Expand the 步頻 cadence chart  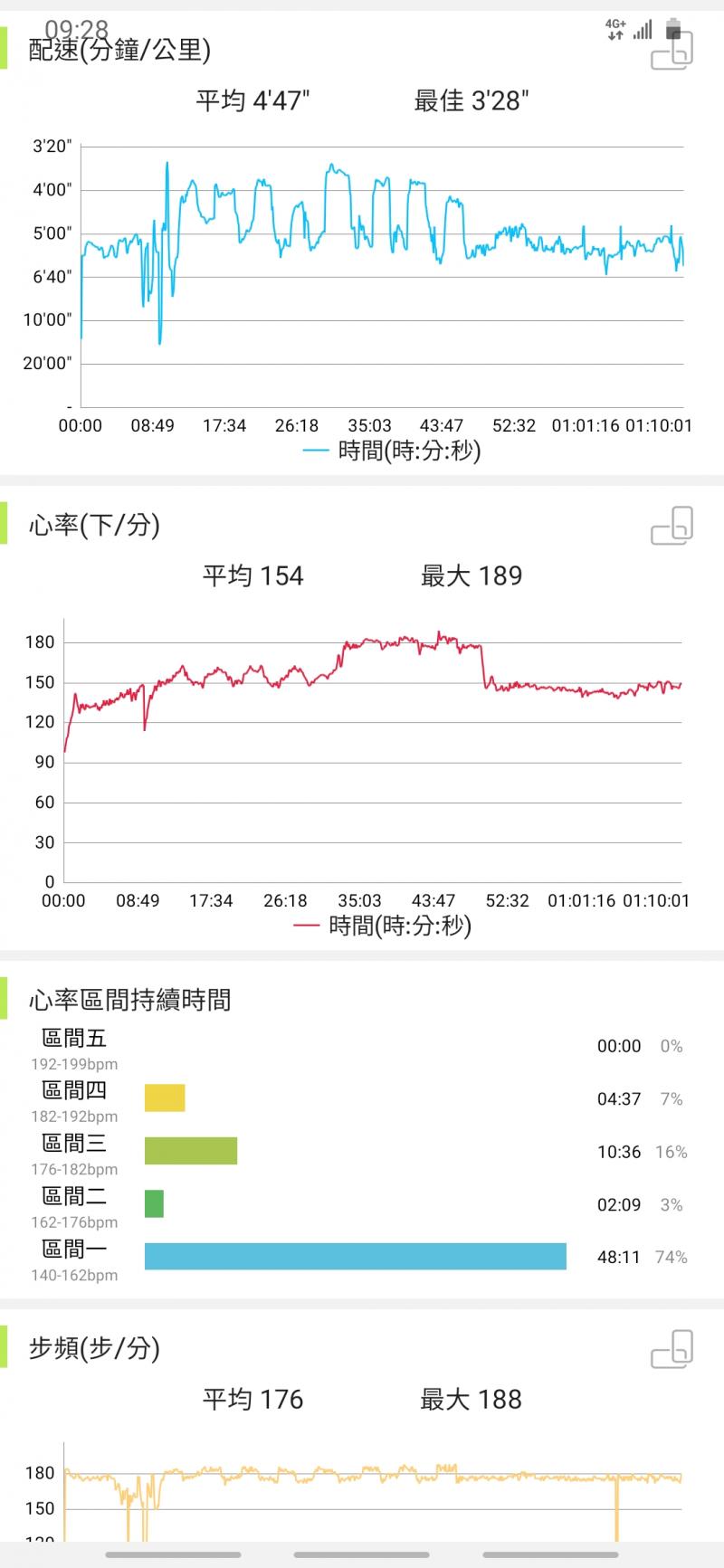coord(672,1349)
